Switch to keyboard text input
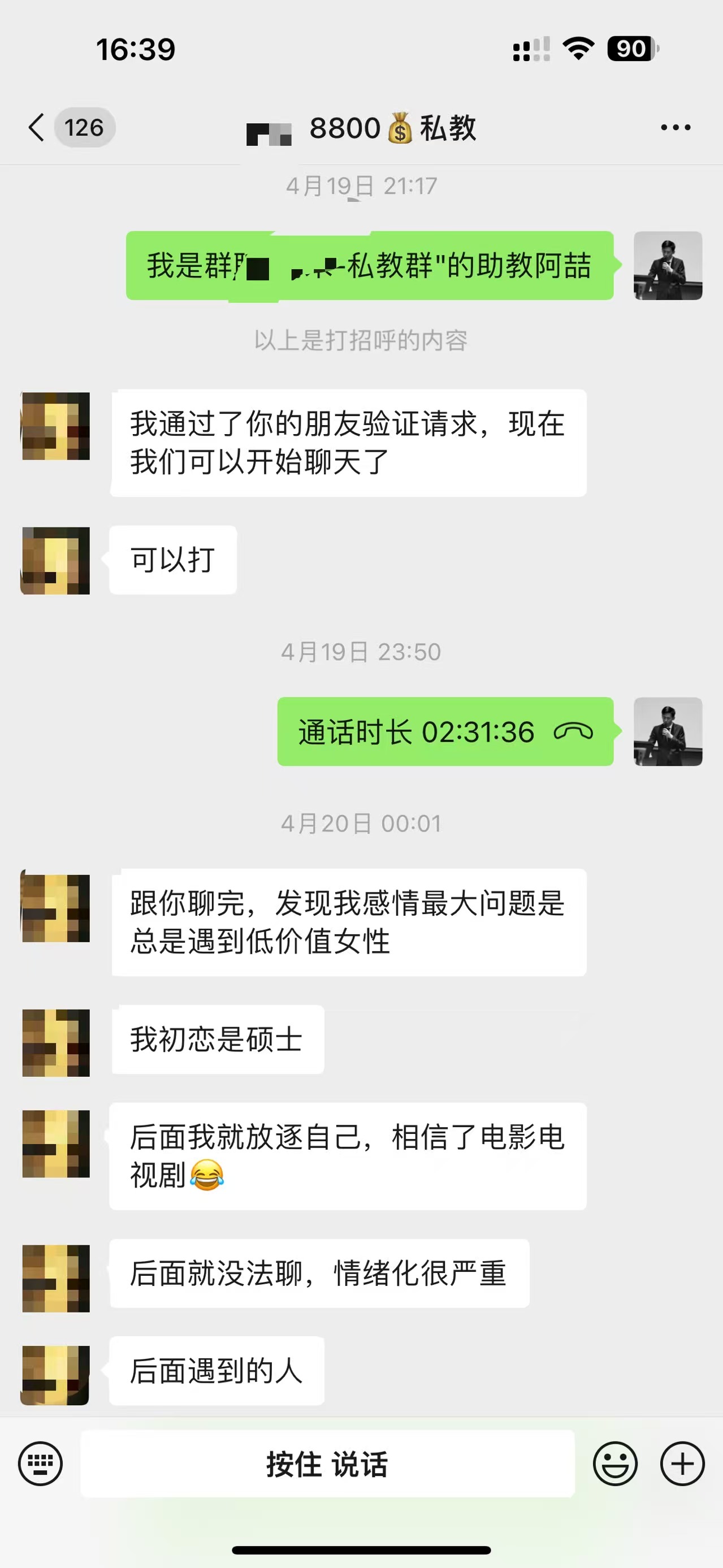Screen dimensions: 723x1568 pos(40,1463)
